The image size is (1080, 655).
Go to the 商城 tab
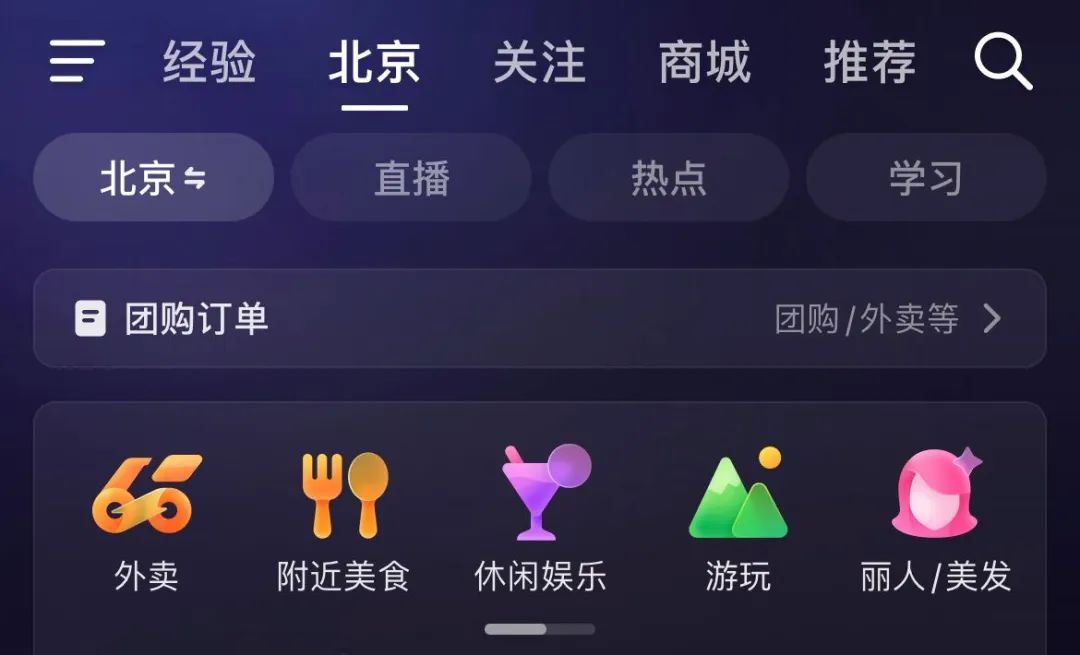(x=705, y=62)
